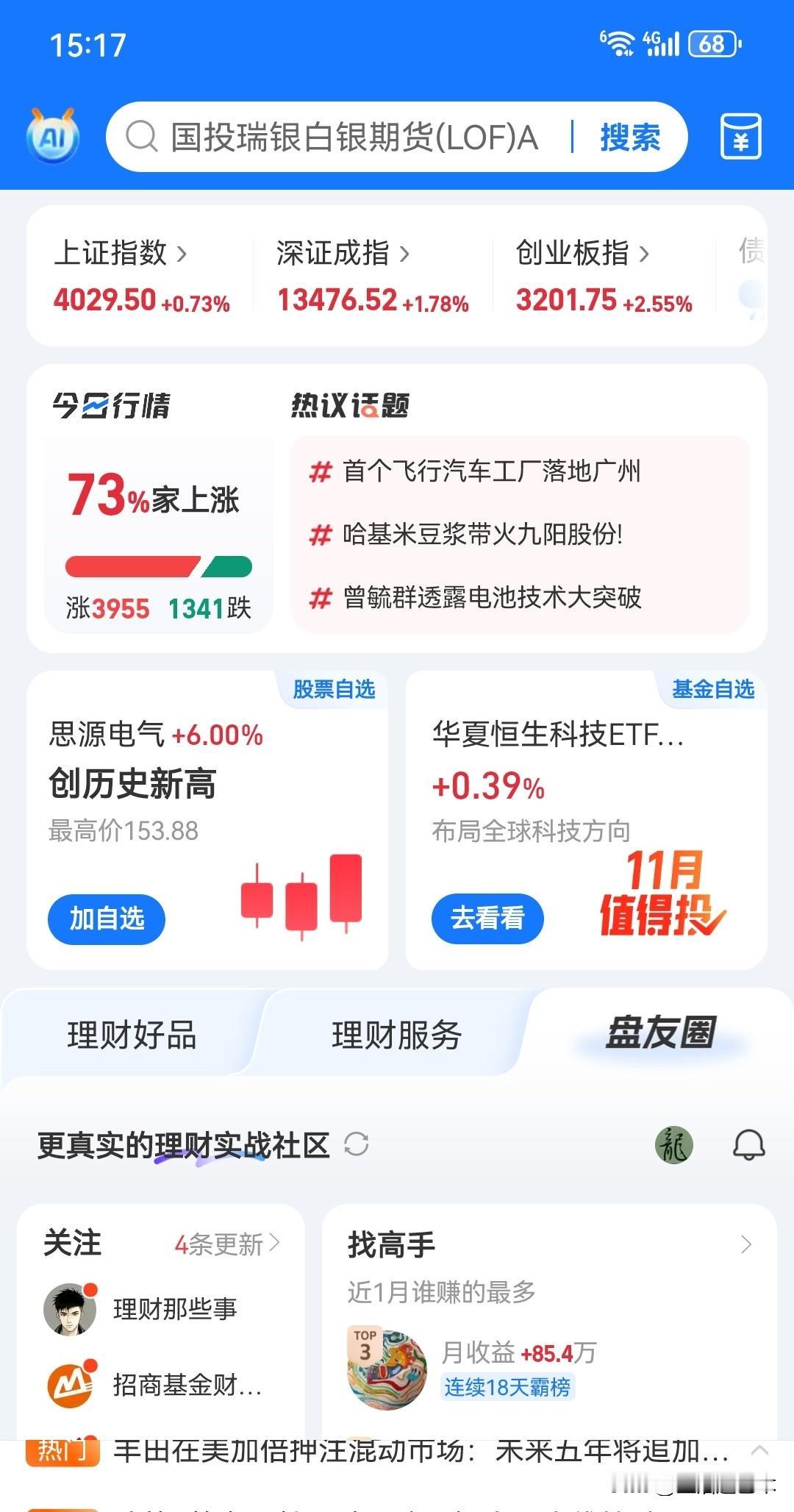Click the green dragon seal icon
Image resolution: width=794 pixels, height=1512 pixels.
674,1145
